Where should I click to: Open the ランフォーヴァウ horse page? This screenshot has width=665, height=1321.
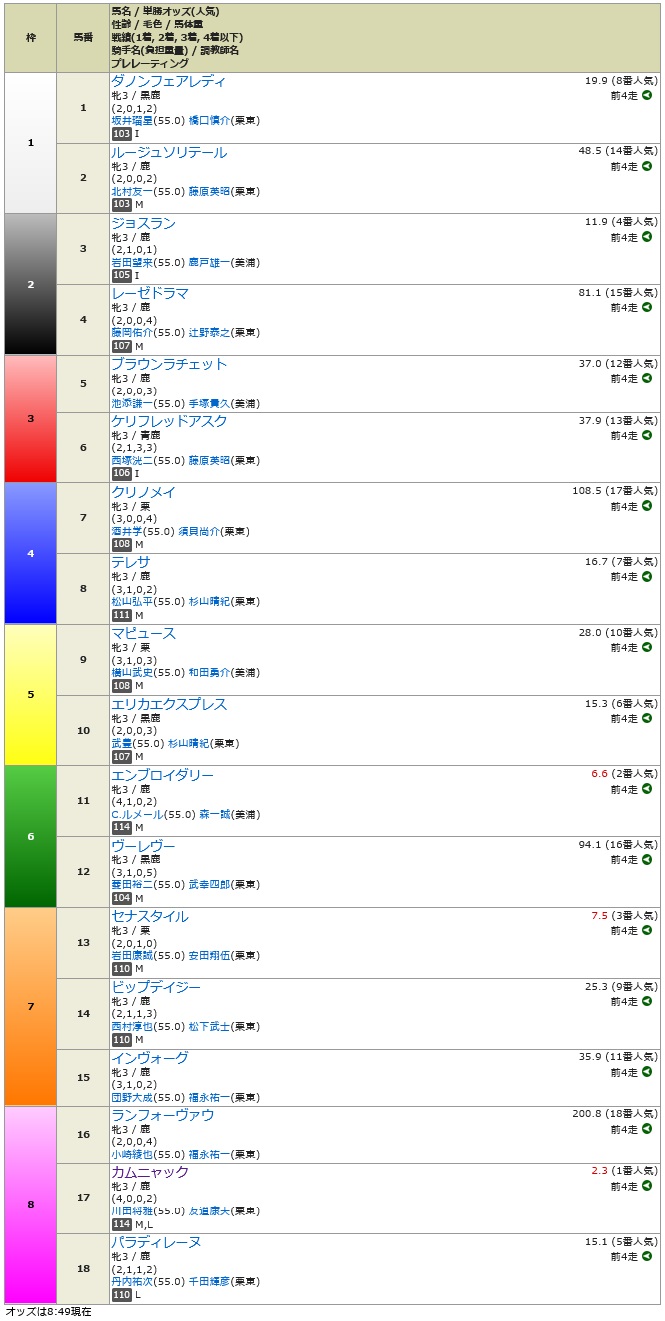pos(162,1115)
